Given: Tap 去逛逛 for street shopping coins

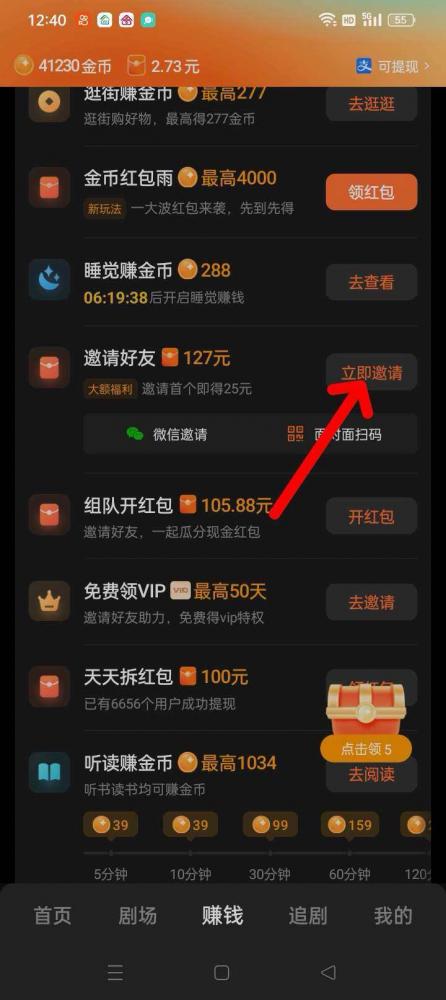Looking at the screenshot, I should (x=371, y=103).
